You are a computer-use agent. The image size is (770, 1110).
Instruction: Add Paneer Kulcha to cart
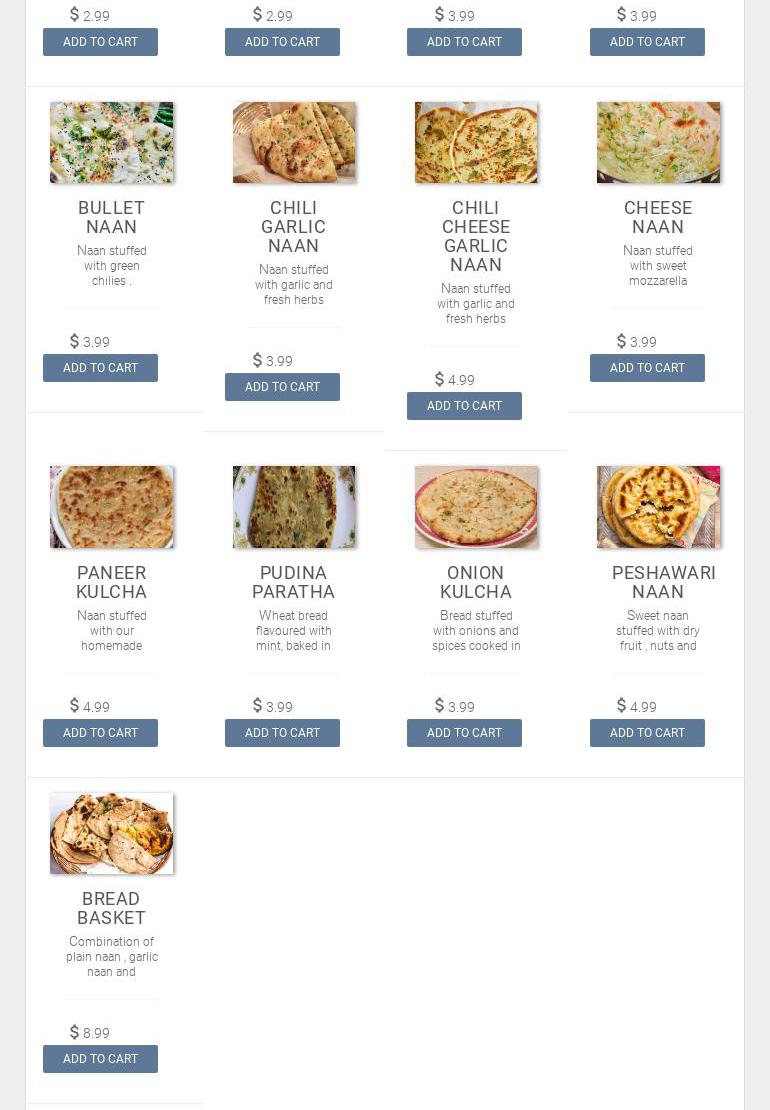point(100,733)
